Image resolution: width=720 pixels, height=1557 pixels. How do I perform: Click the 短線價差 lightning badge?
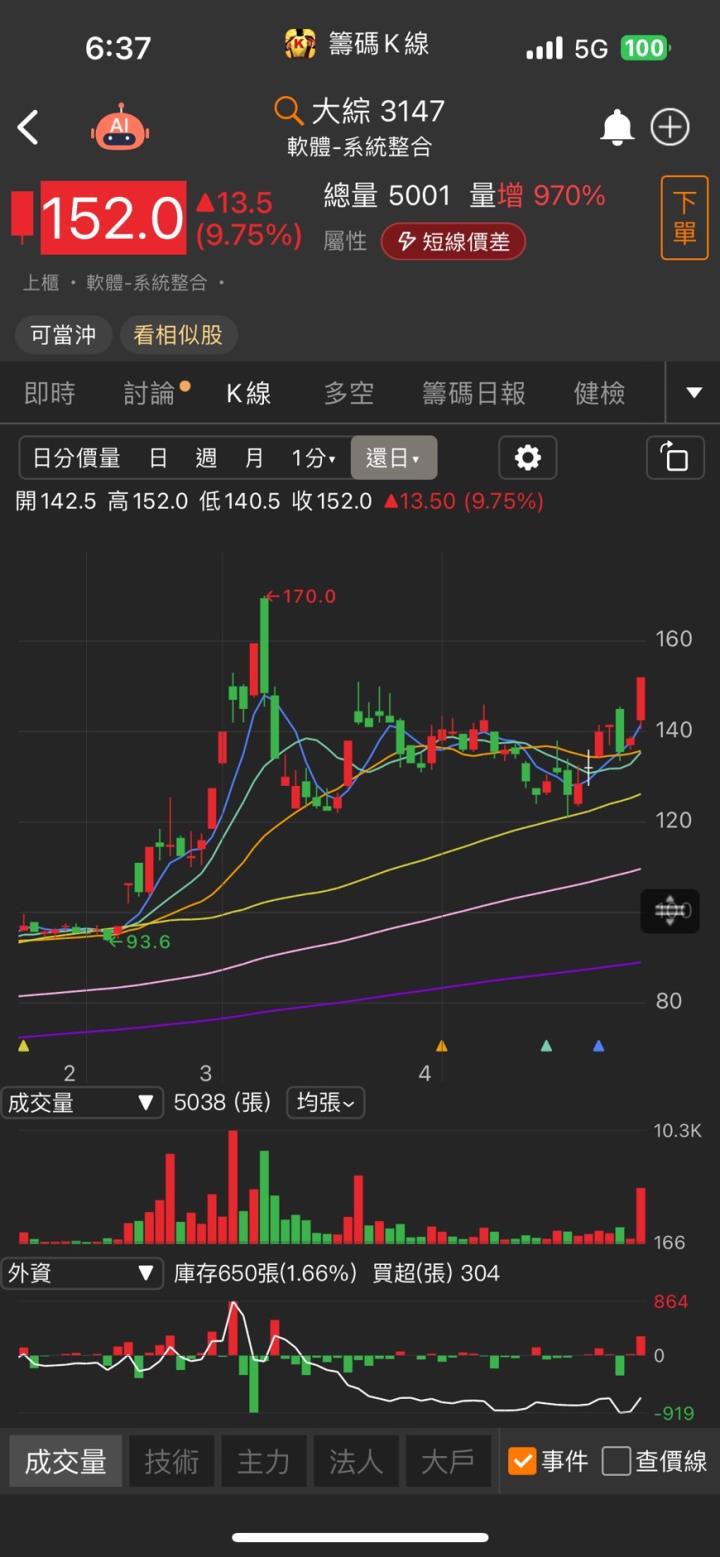(453, 241)
